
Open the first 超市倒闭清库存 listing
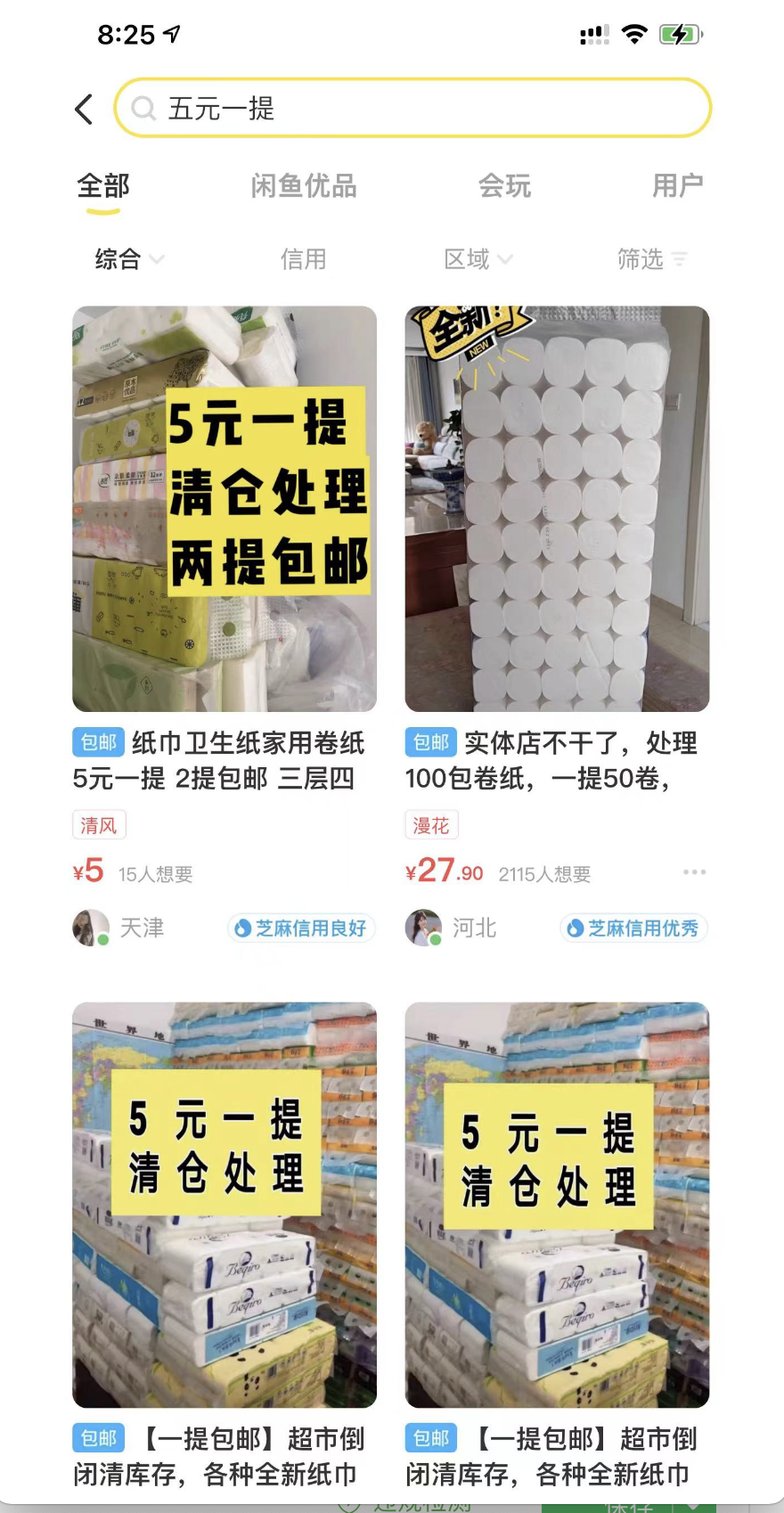coord(225,1205)
